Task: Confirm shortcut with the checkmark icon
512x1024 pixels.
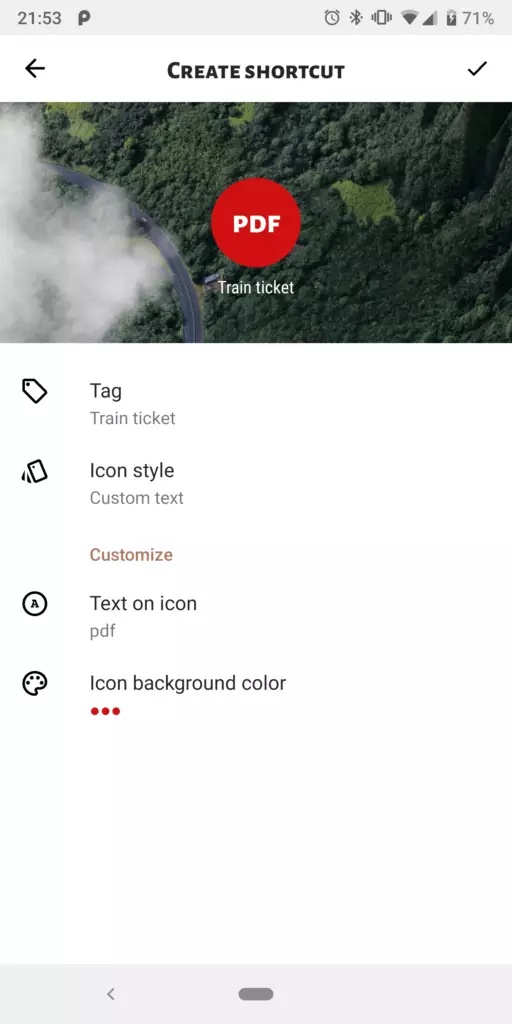Action: click(477, 69)
